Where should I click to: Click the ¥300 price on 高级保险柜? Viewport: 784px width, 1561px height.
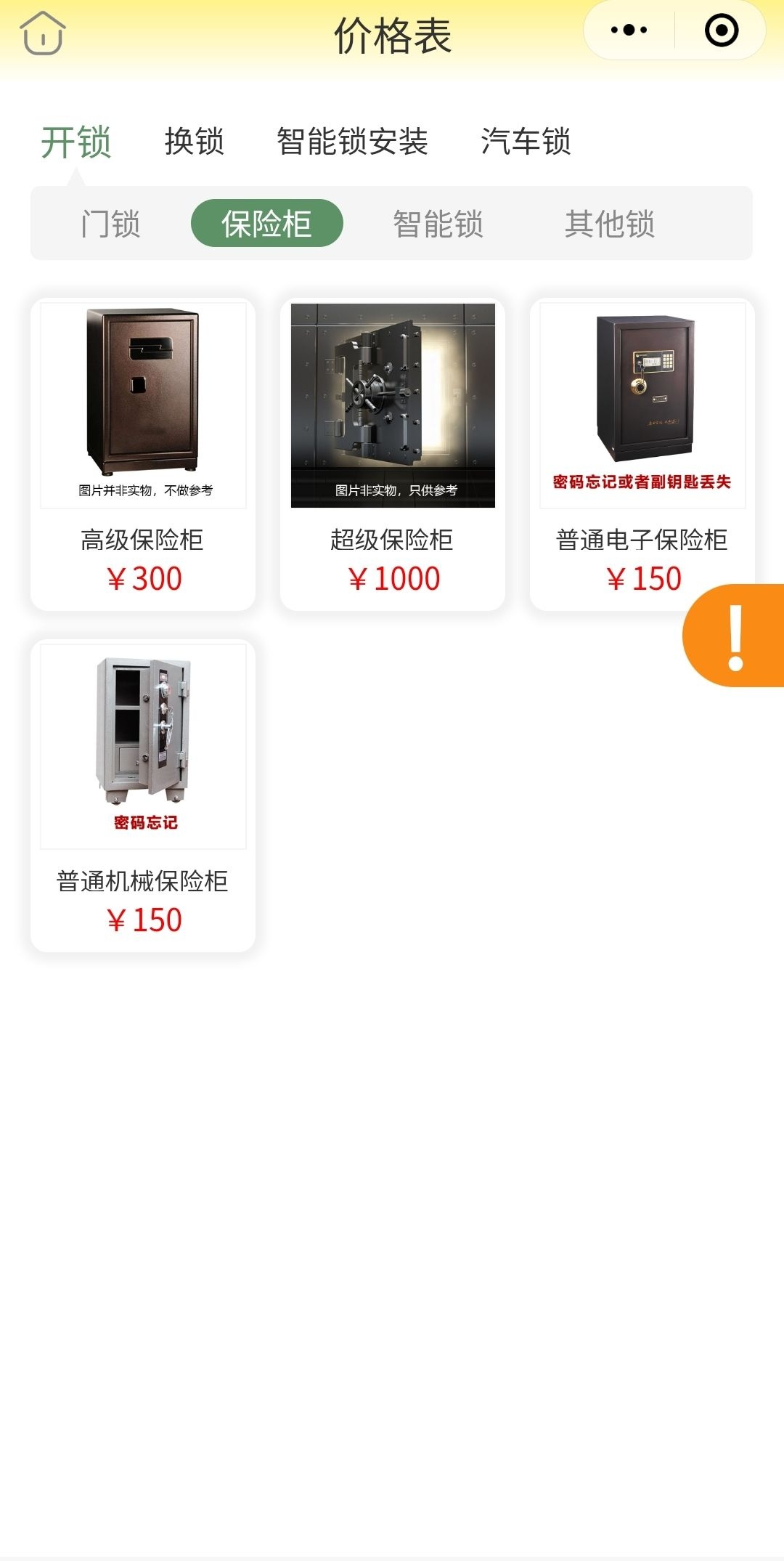point(143,577)
